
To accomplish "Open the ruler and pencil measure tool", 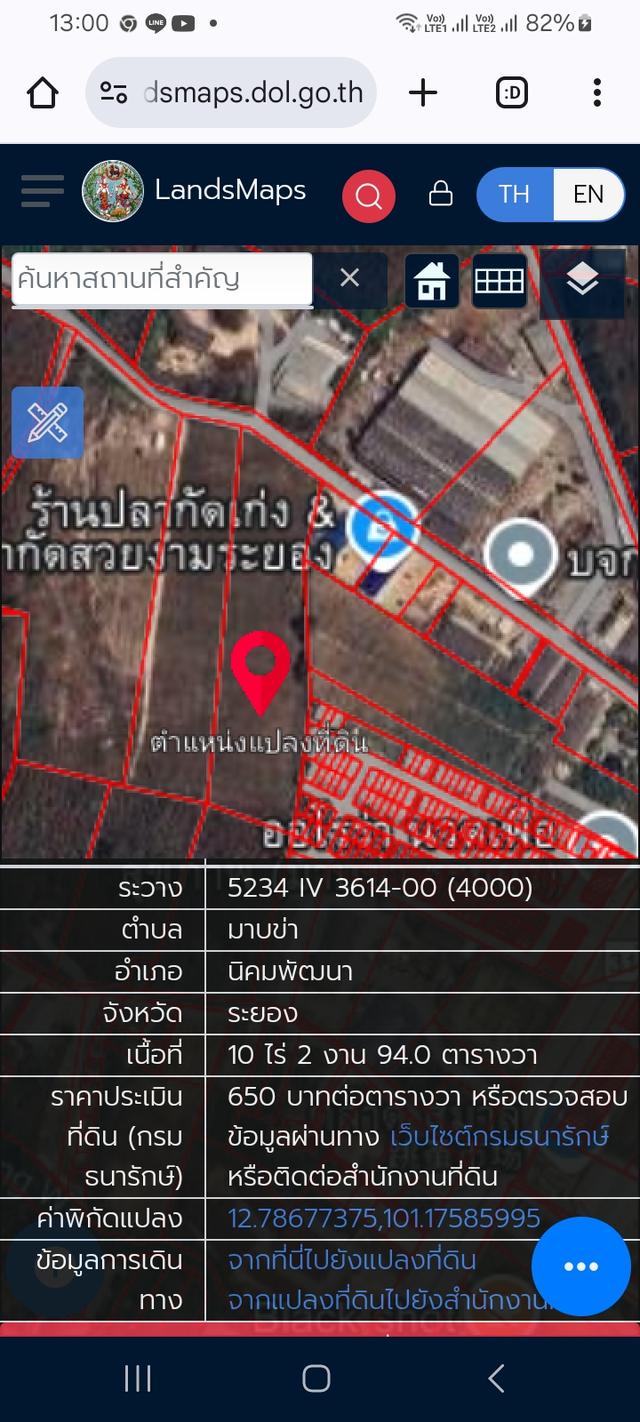I will tap(47, 423).
